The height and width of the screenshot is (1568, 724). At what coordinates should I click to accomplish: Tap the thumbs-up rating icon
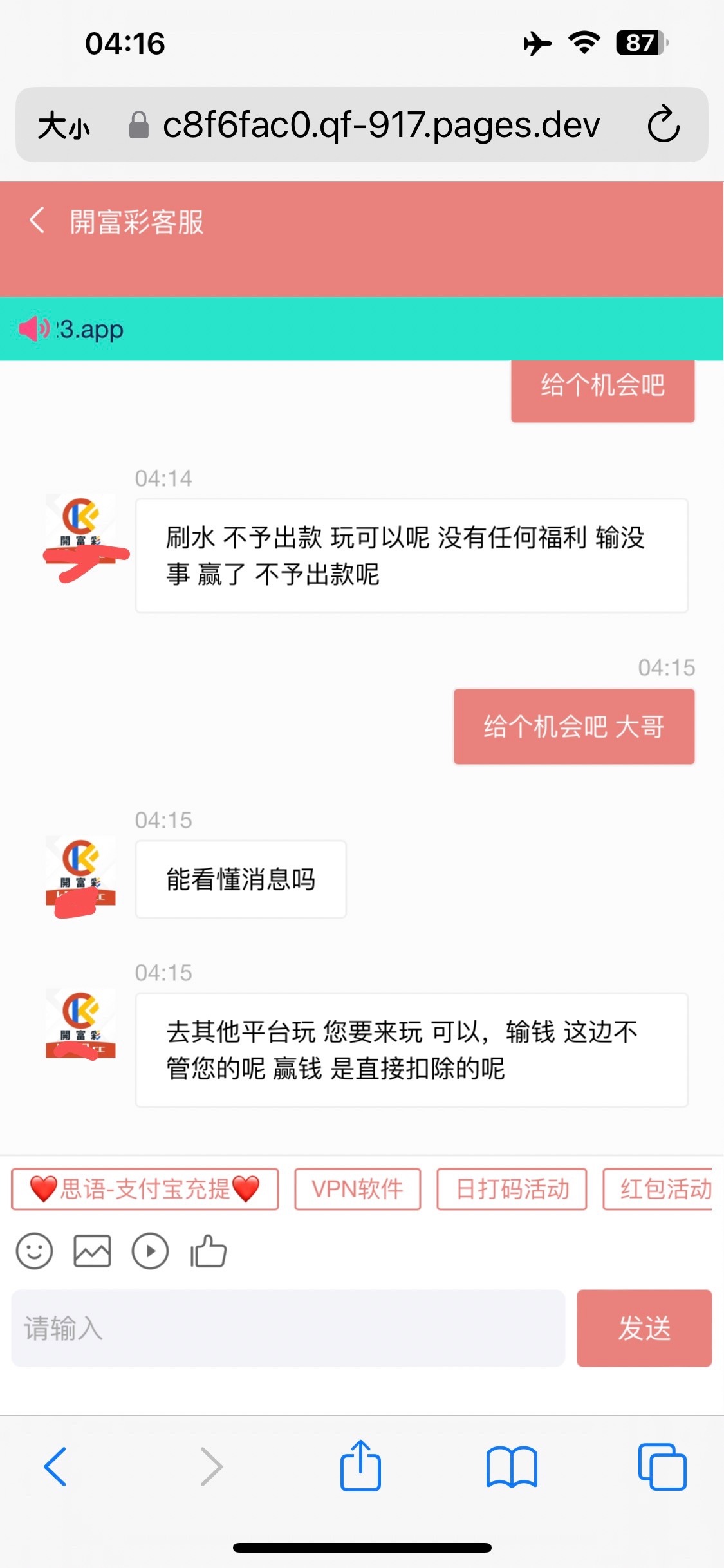[x=208, y=1251]
